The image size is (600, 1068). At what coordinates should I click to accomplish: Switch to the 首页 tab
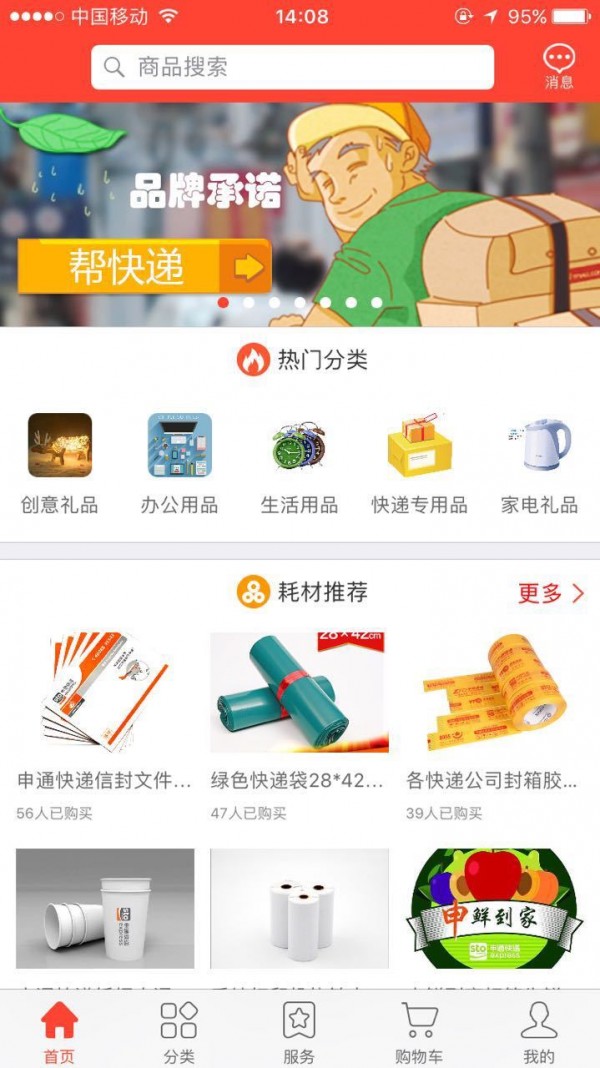pos(59,1032)
